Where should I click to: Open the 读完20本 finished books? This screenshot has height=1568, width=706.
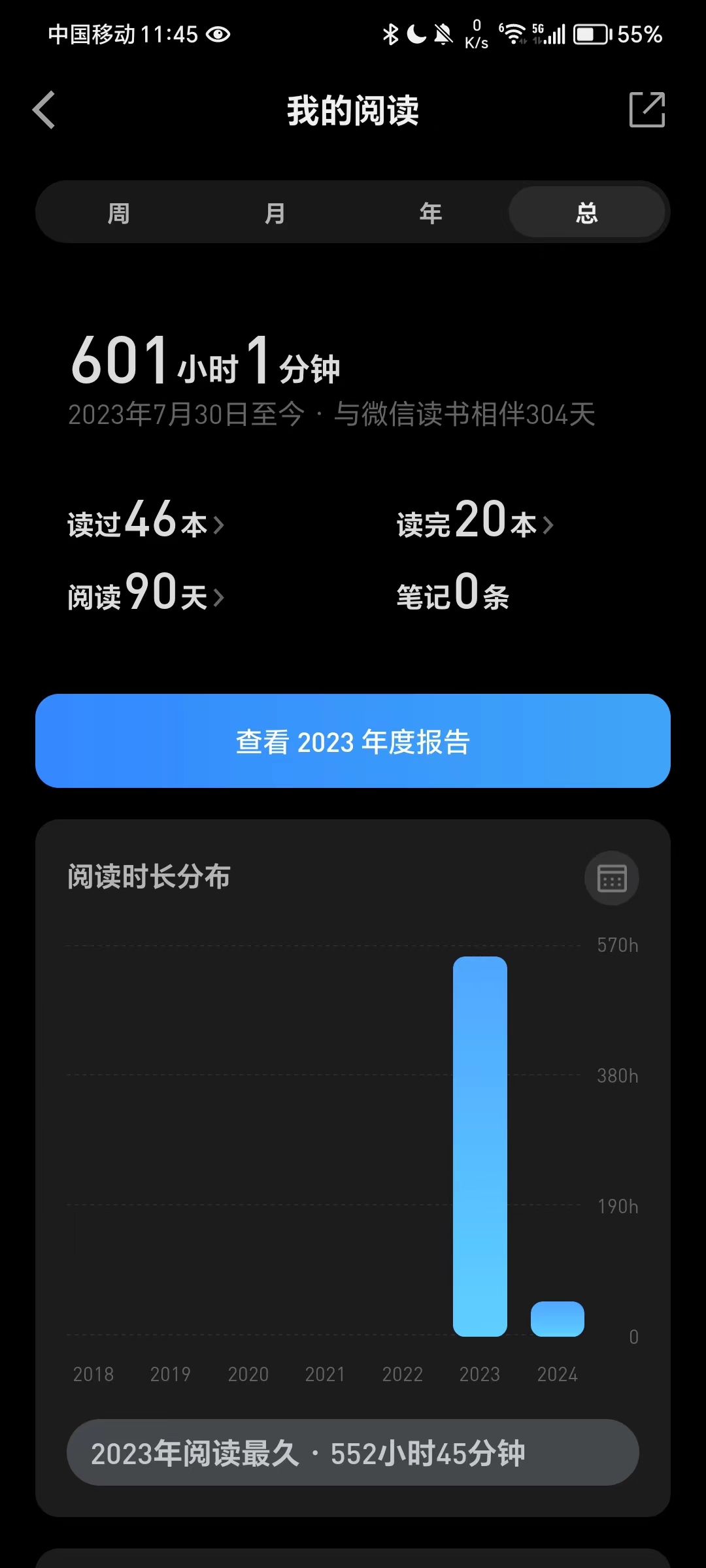[x=475, y=521]
